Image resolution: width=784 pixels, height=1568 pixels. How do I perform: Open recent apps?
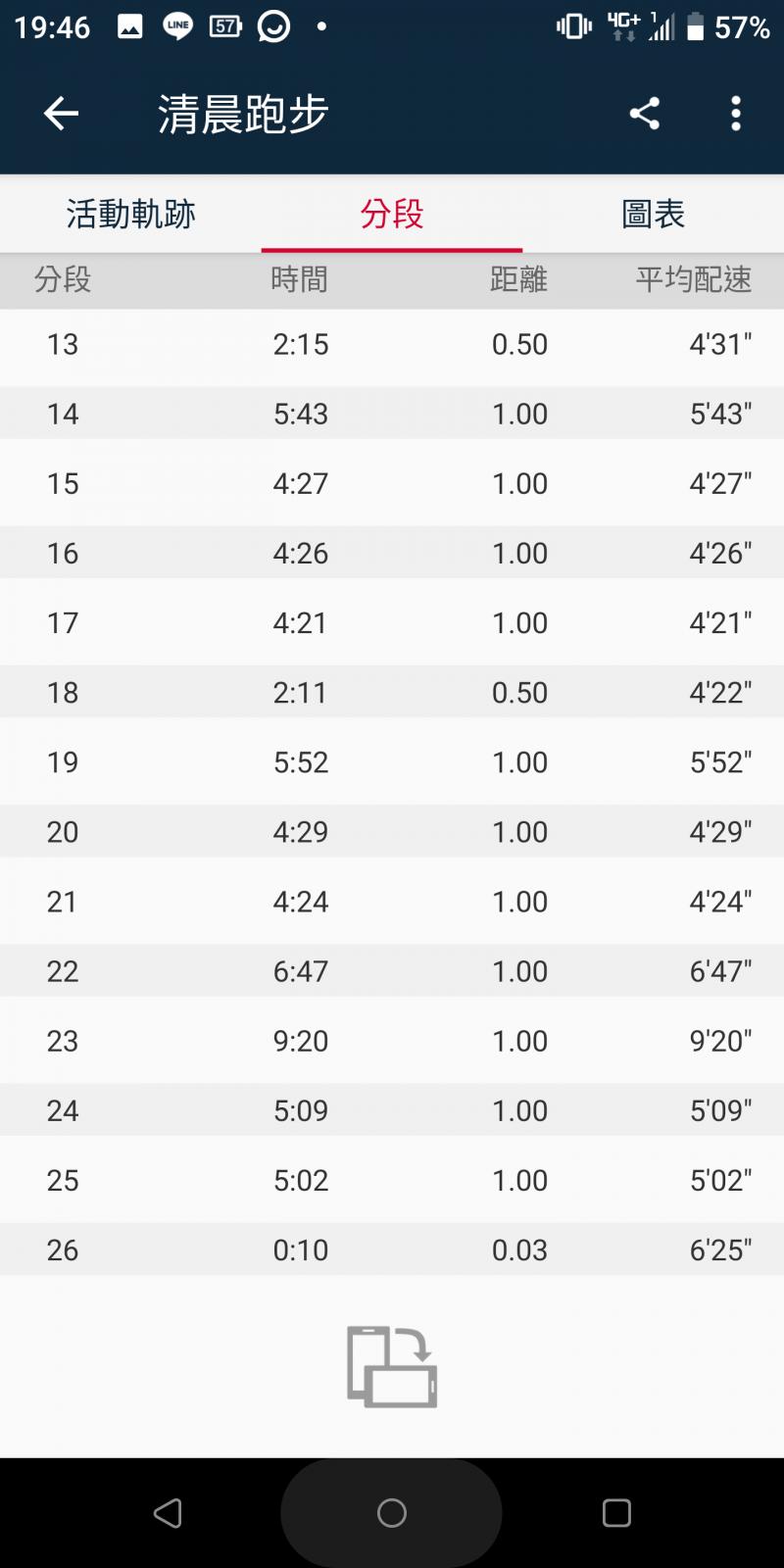click(616, 1513)
